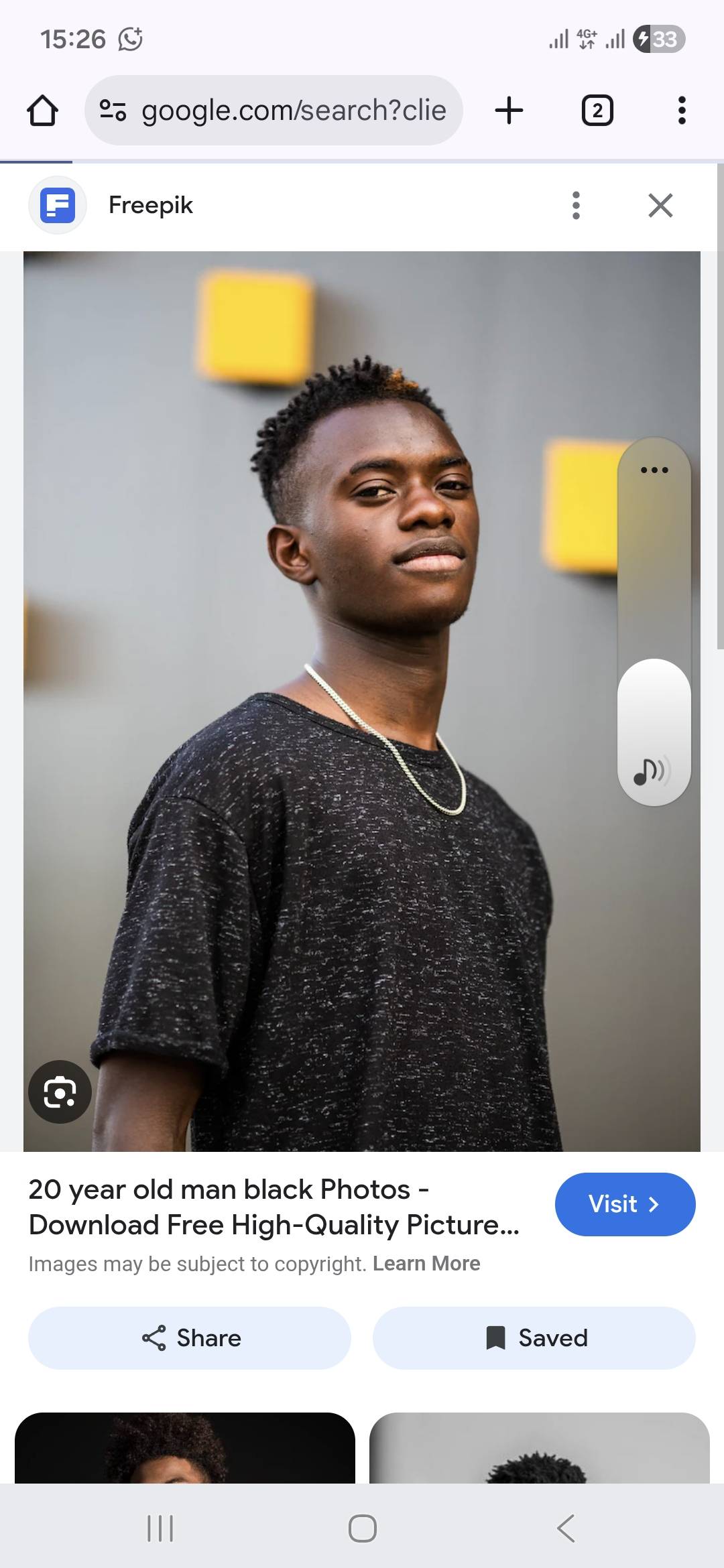Open volume panel's three-dot options
Image resolution: width=724 pixels, height=1568 pixels.
654,470
